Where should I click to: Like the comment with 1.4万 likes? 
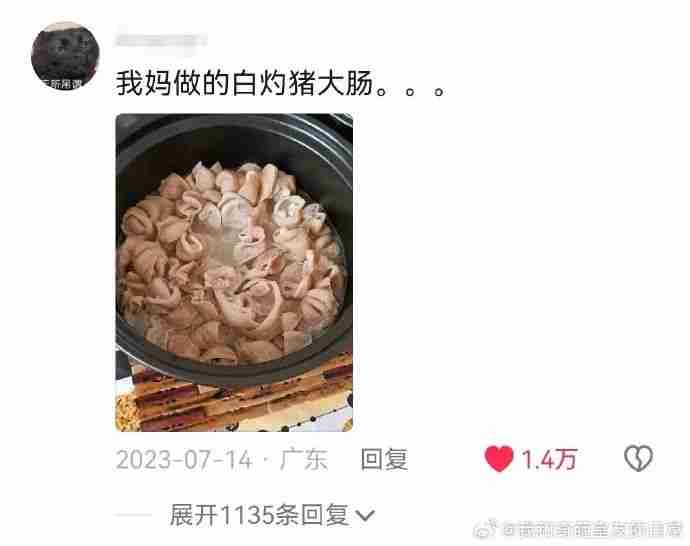coord(499,459)
